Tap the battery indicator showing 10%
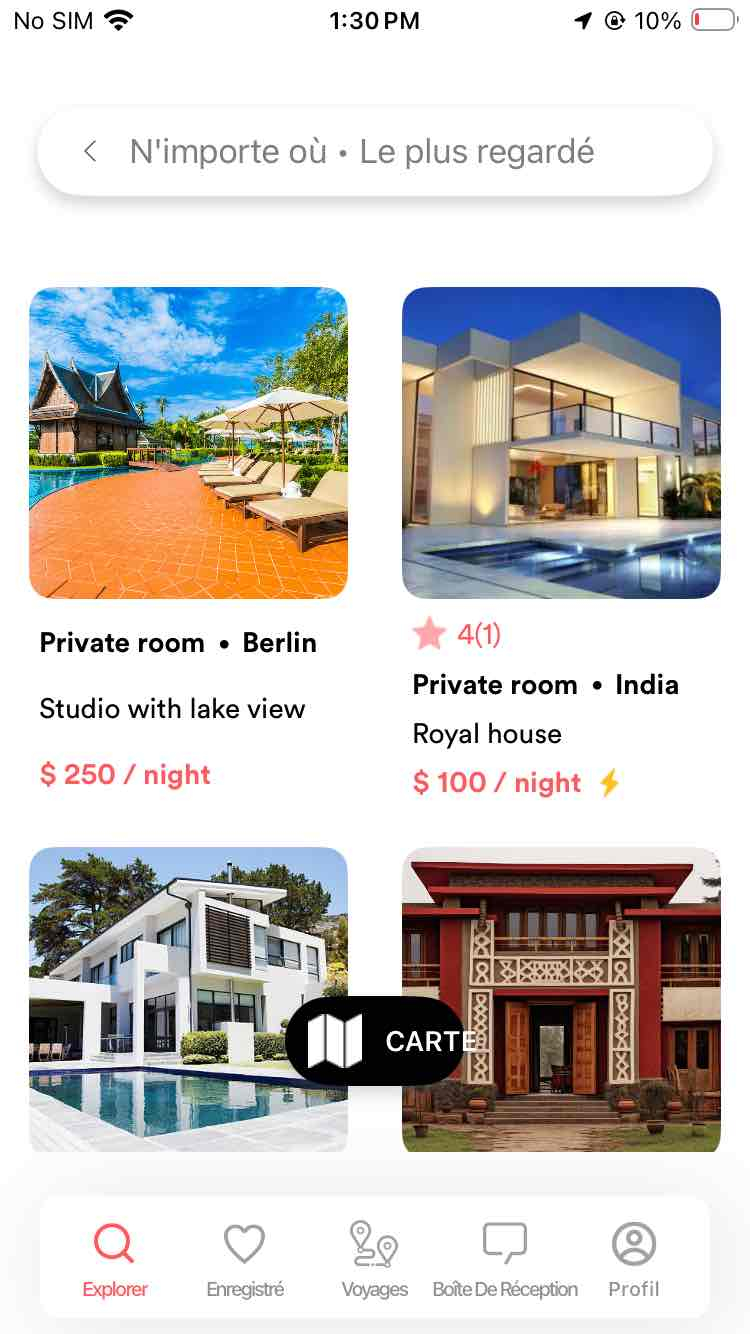This screenshot has width=750, height=1334. pyautogui.click(x=713, y=18)
